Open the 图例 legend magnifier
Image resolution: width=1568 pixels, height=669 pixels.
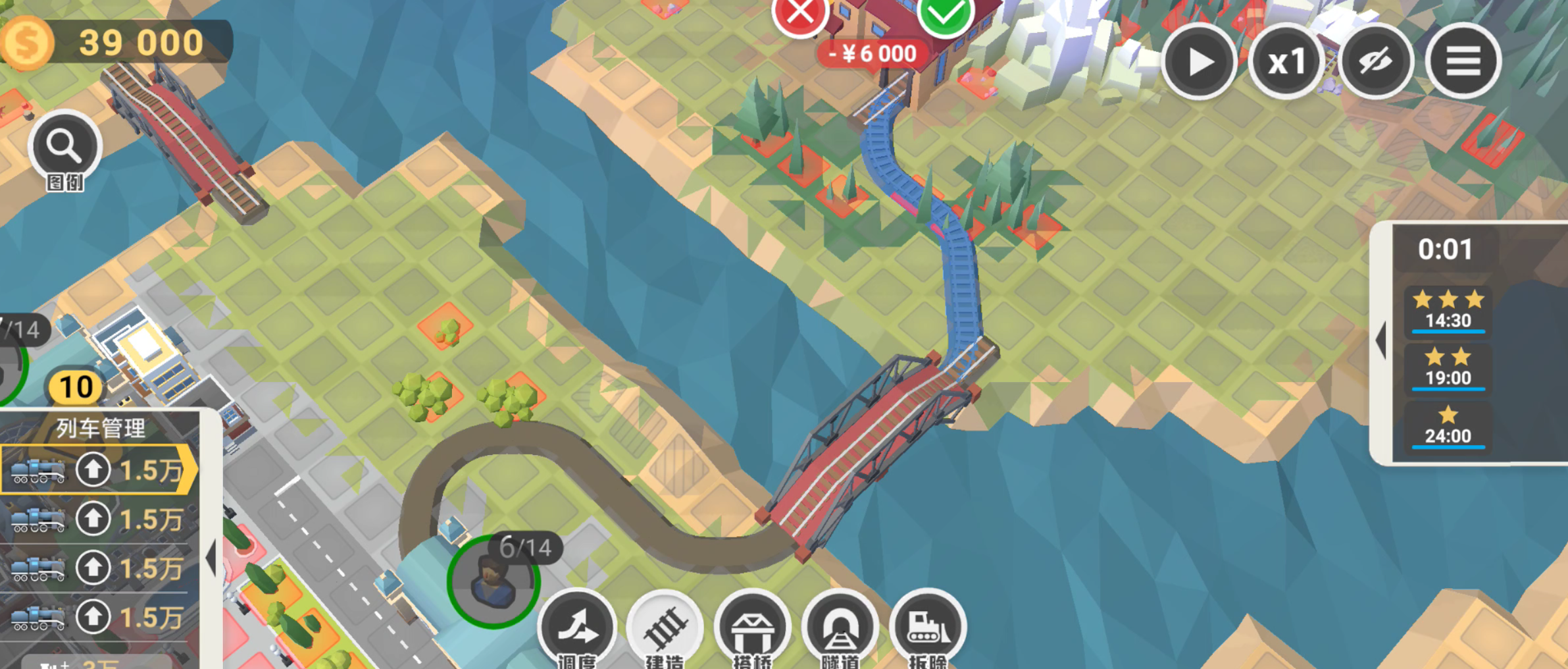[64, 147]
